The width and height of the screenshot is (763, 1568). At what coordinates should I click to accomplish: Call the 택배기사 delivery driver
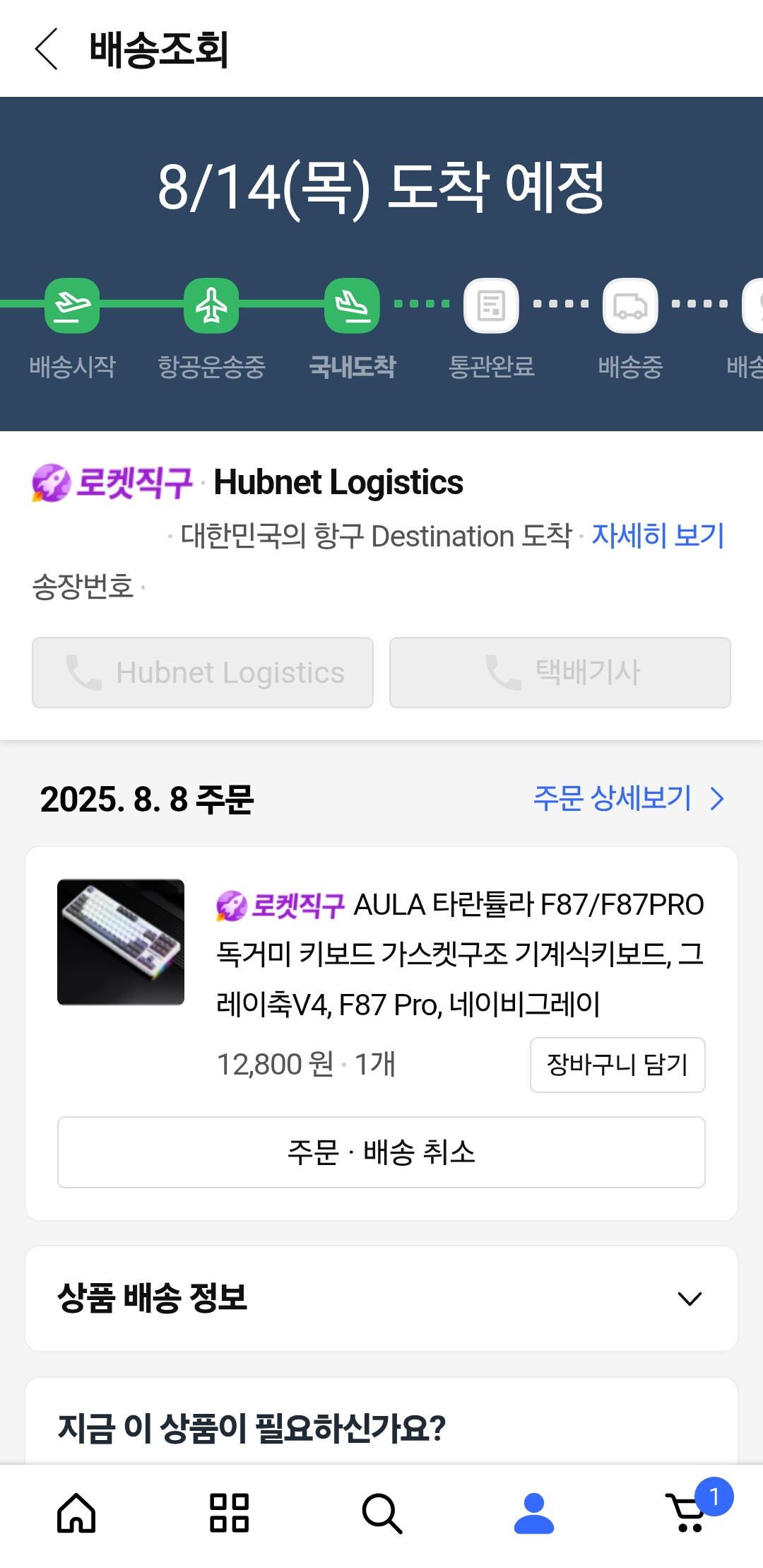click(x=560, y=672)
